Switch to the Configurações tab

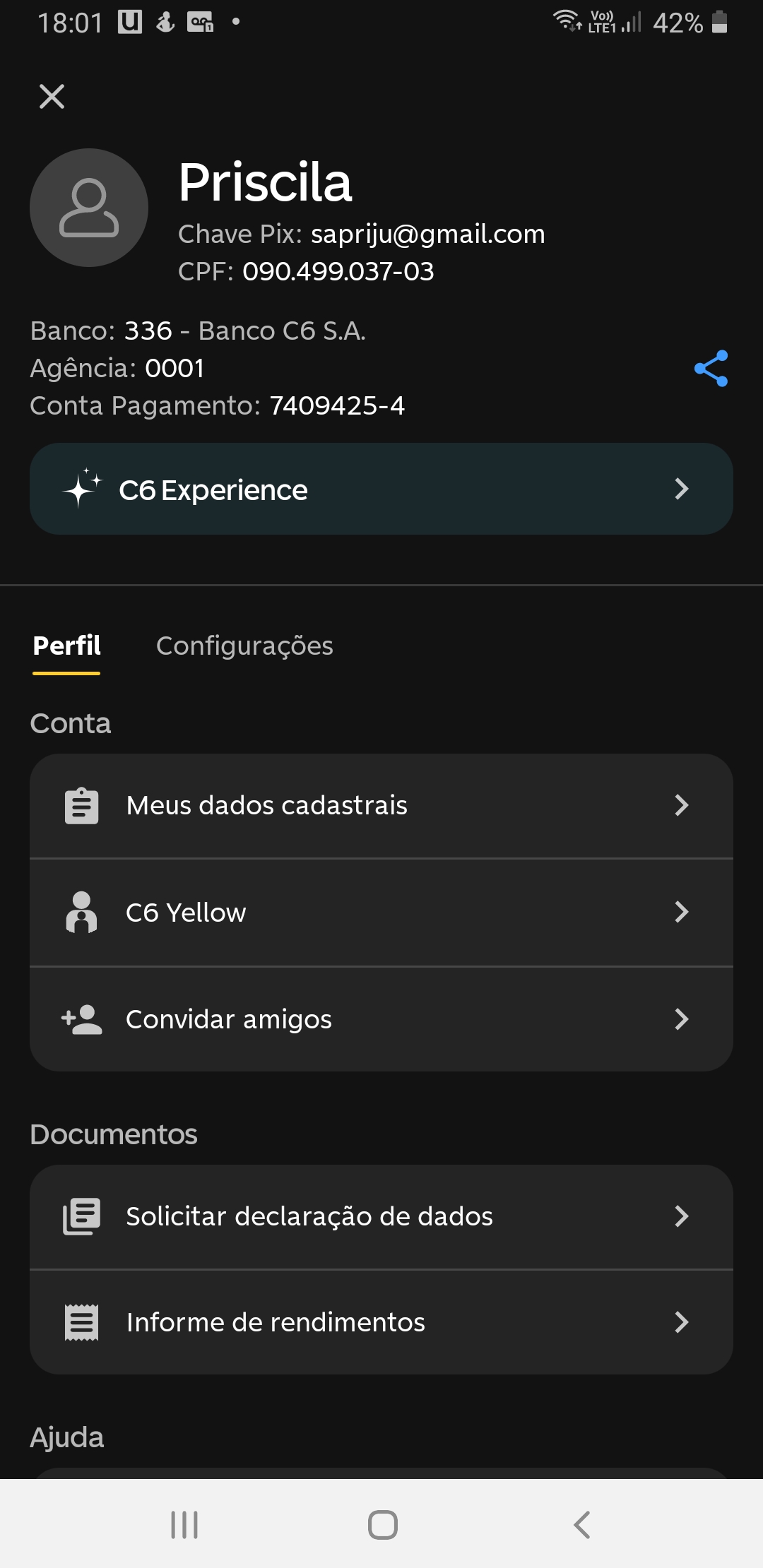[x=244, y=646]
